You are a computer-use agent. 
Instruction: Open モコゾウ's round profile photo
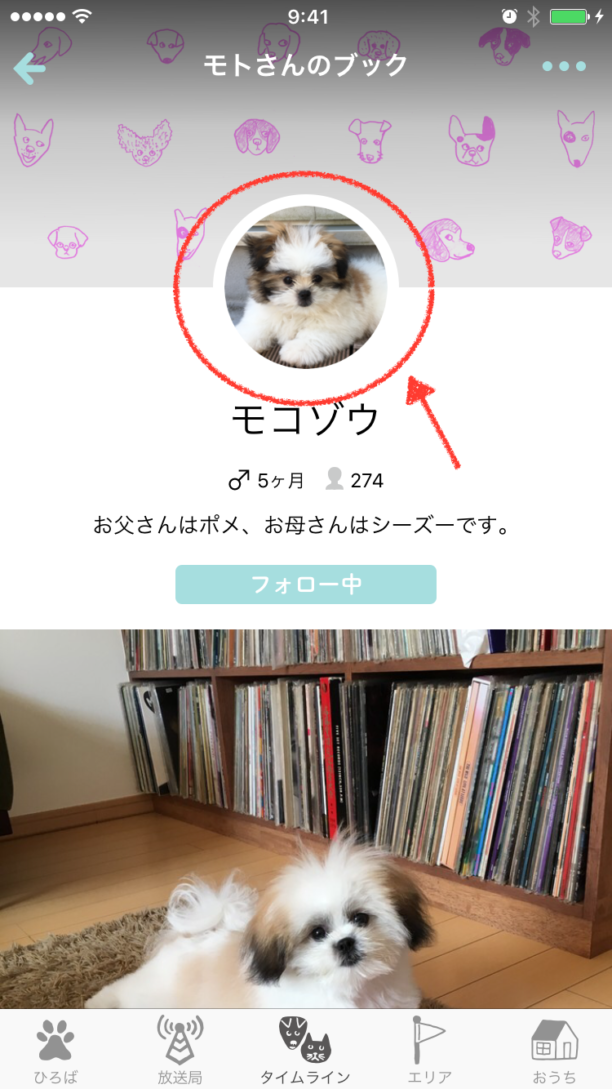(306, 288)
